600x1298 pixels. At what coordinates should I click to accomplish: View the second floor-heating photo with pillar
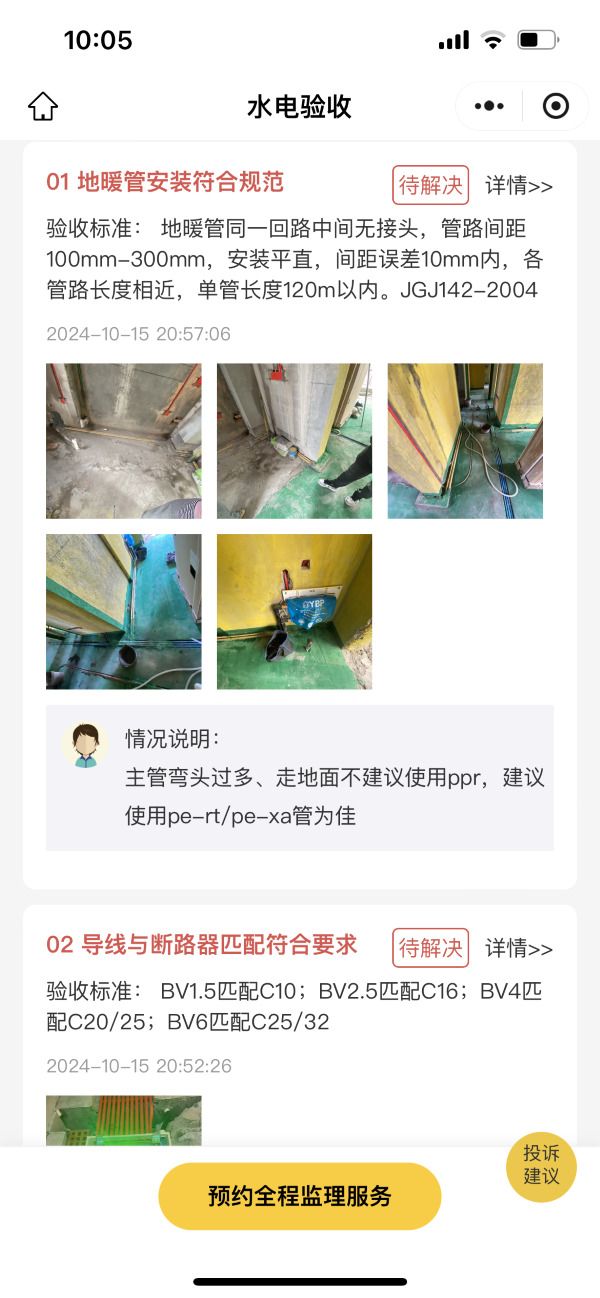(294, 441)
